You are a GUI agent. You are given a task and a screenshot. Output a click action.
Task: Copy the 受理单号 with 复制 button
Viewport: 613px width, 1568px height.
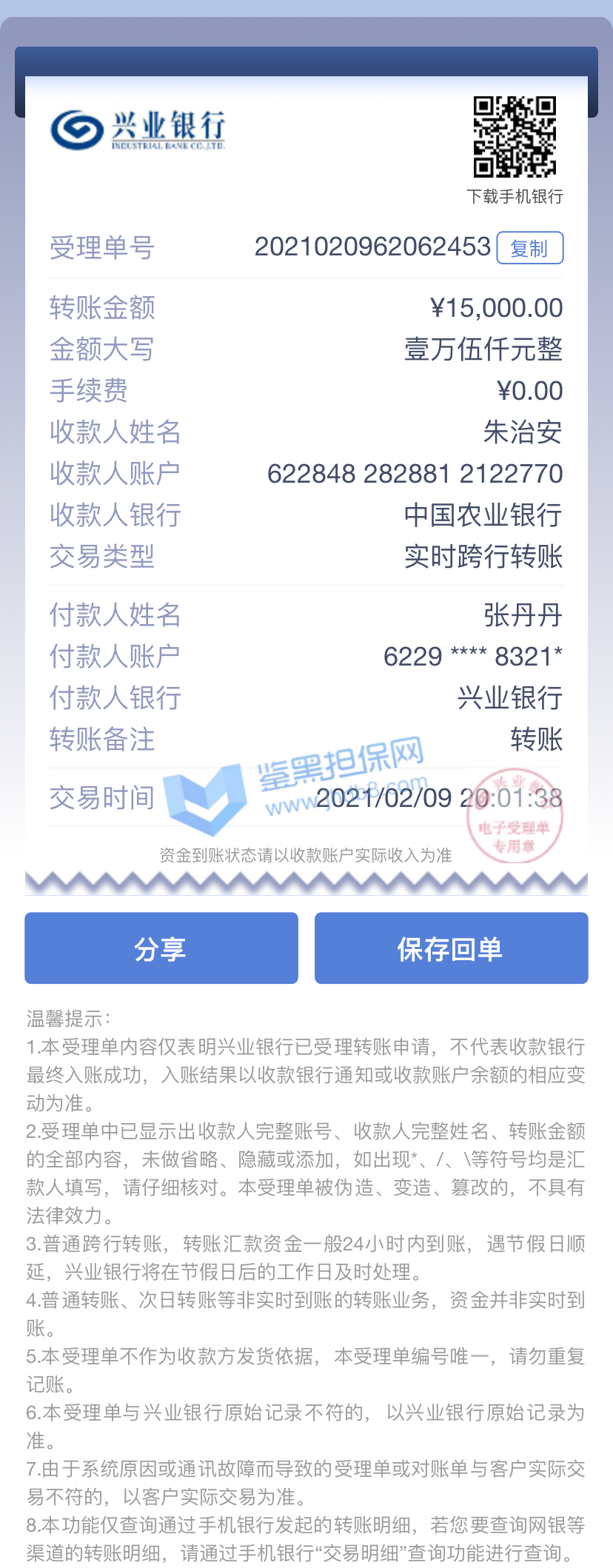[529, 248]
